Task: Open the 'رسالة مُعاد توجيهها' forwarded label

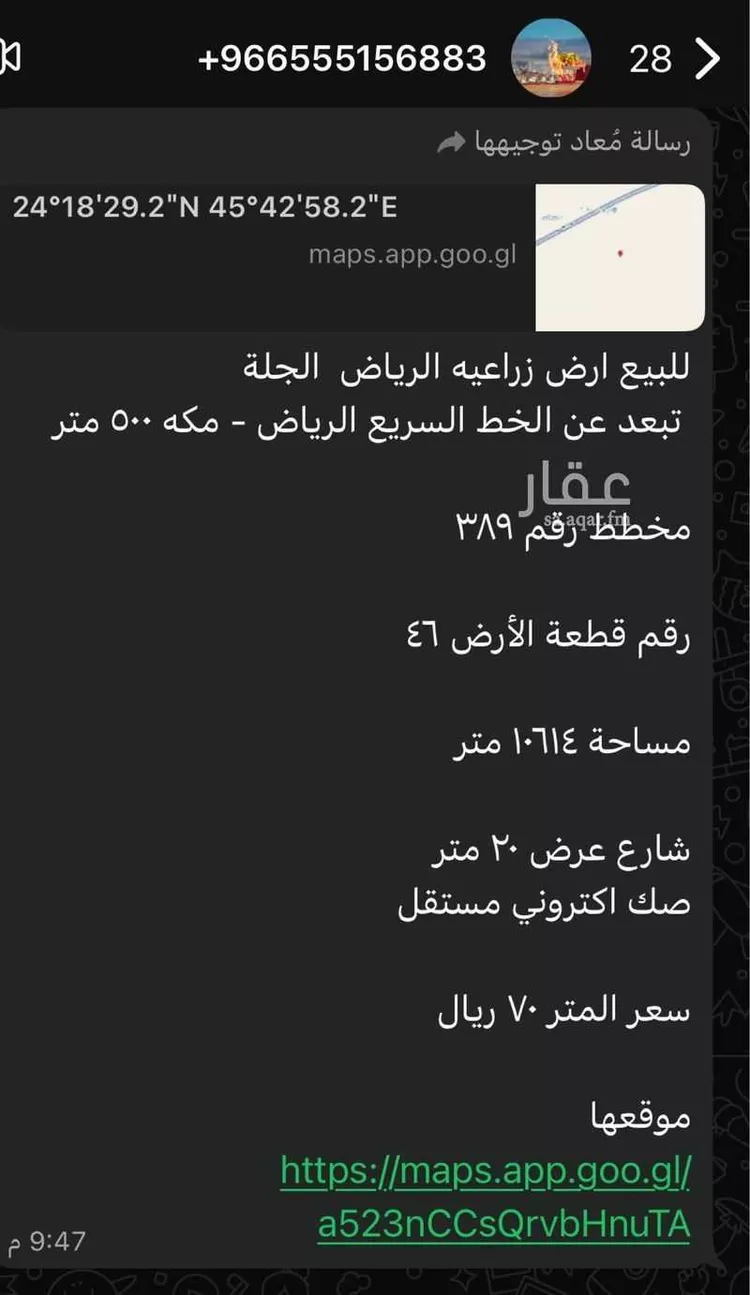Action: click(590, 143)
